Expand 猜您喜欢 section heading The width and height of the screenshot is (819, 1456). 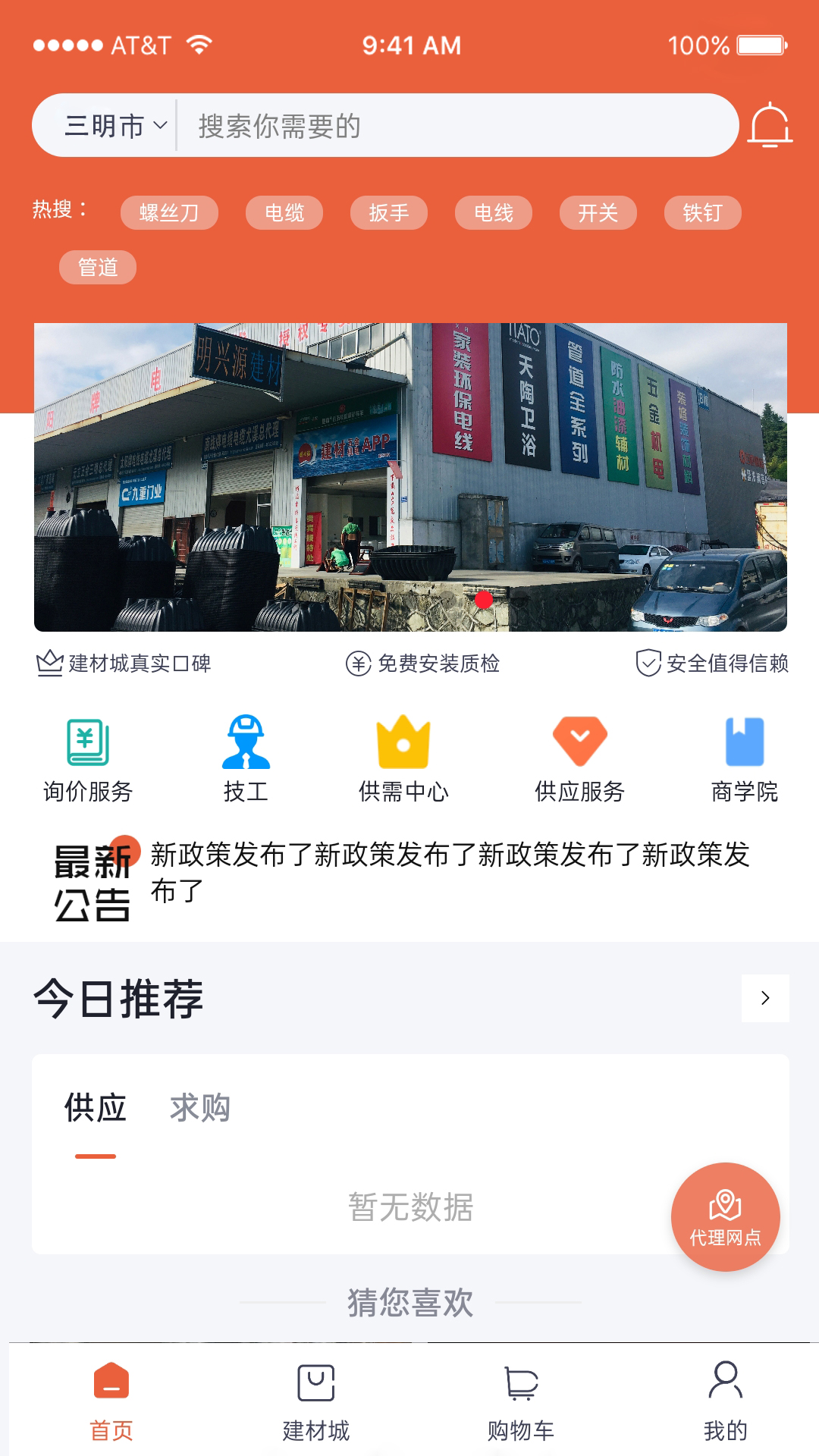click(x=409, y=1301)
